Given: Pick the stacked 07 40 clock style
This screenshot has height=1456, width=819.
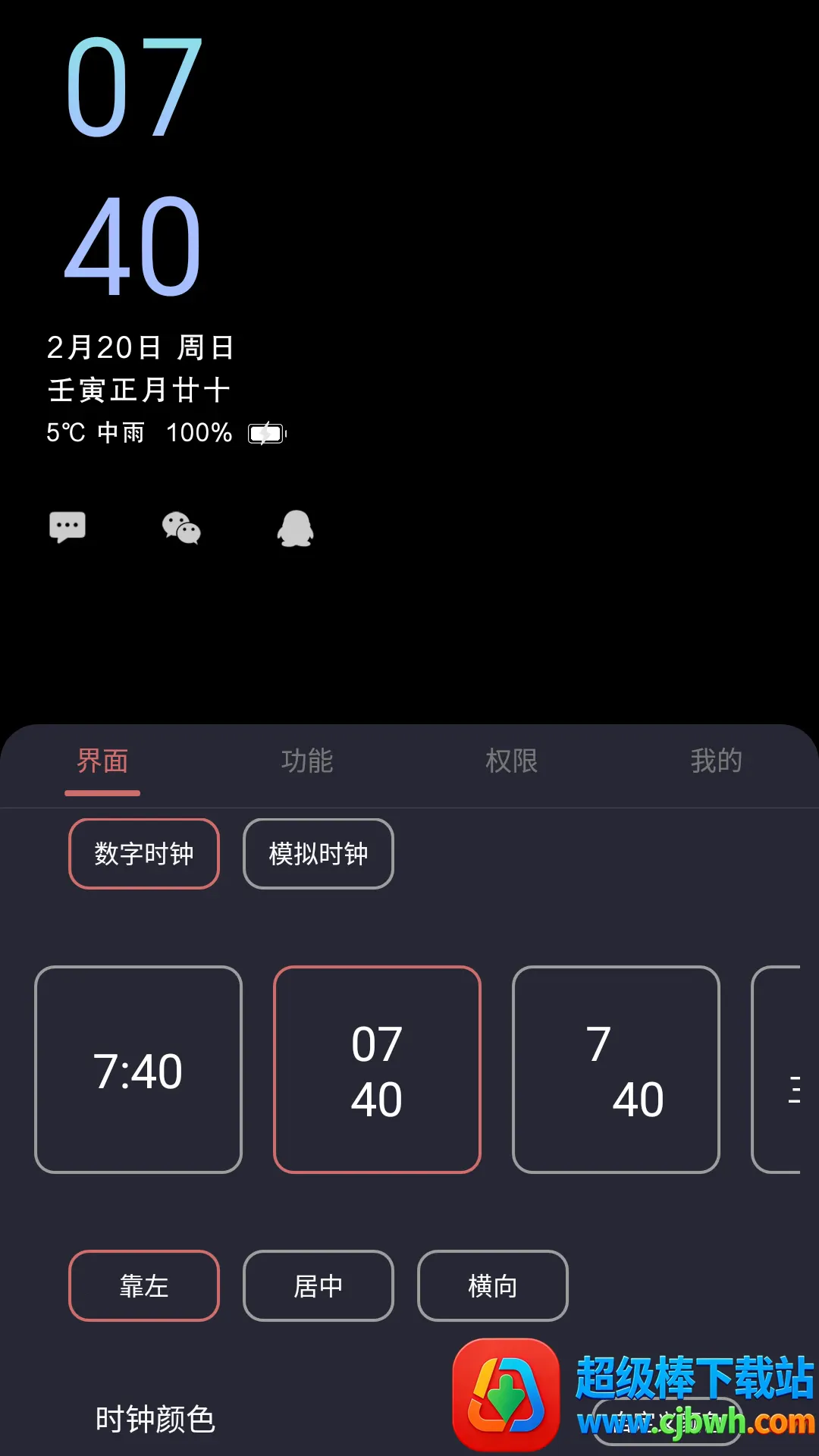Looking at the screenshot, I should (377, 1069).
